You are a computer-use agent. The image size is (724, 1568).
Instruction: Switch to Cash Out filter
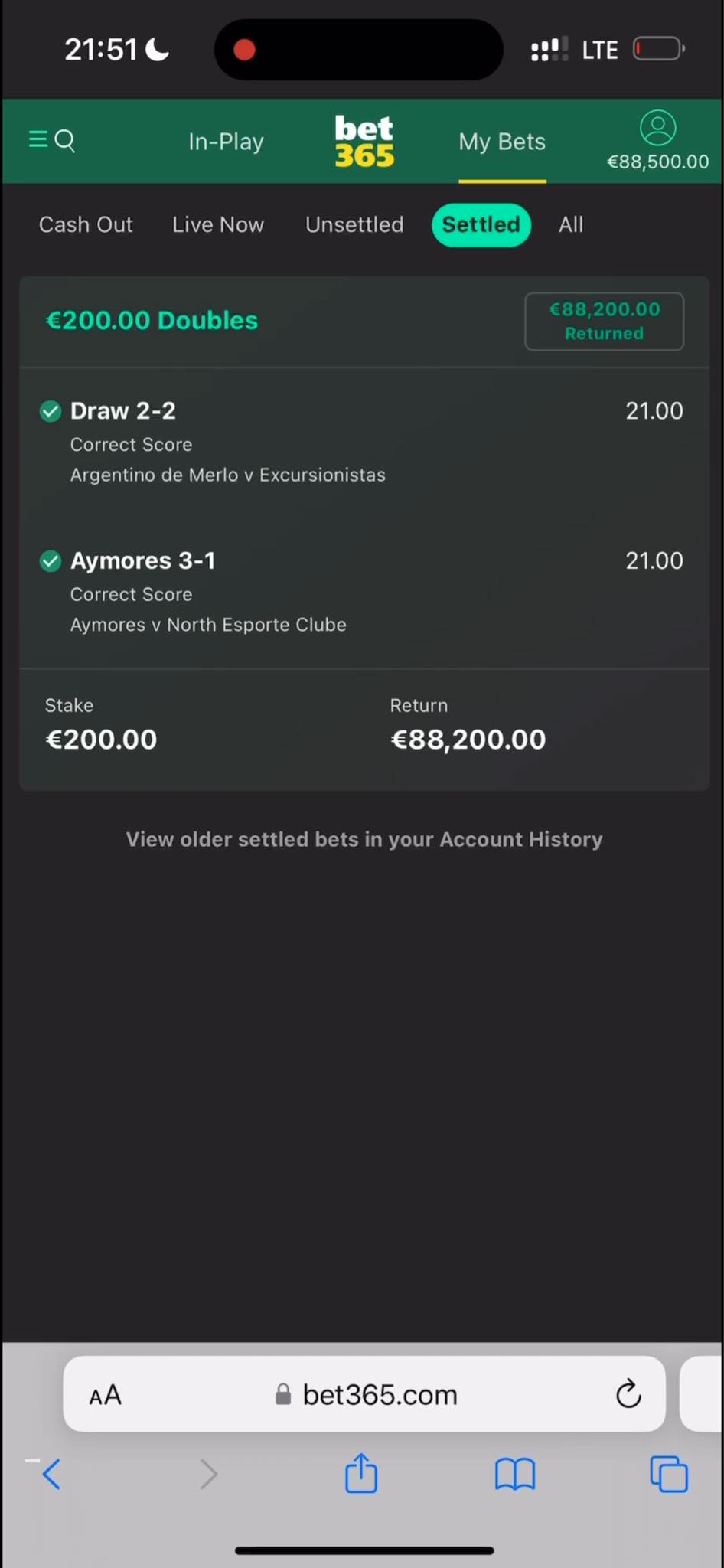click(x=86, y=224)
